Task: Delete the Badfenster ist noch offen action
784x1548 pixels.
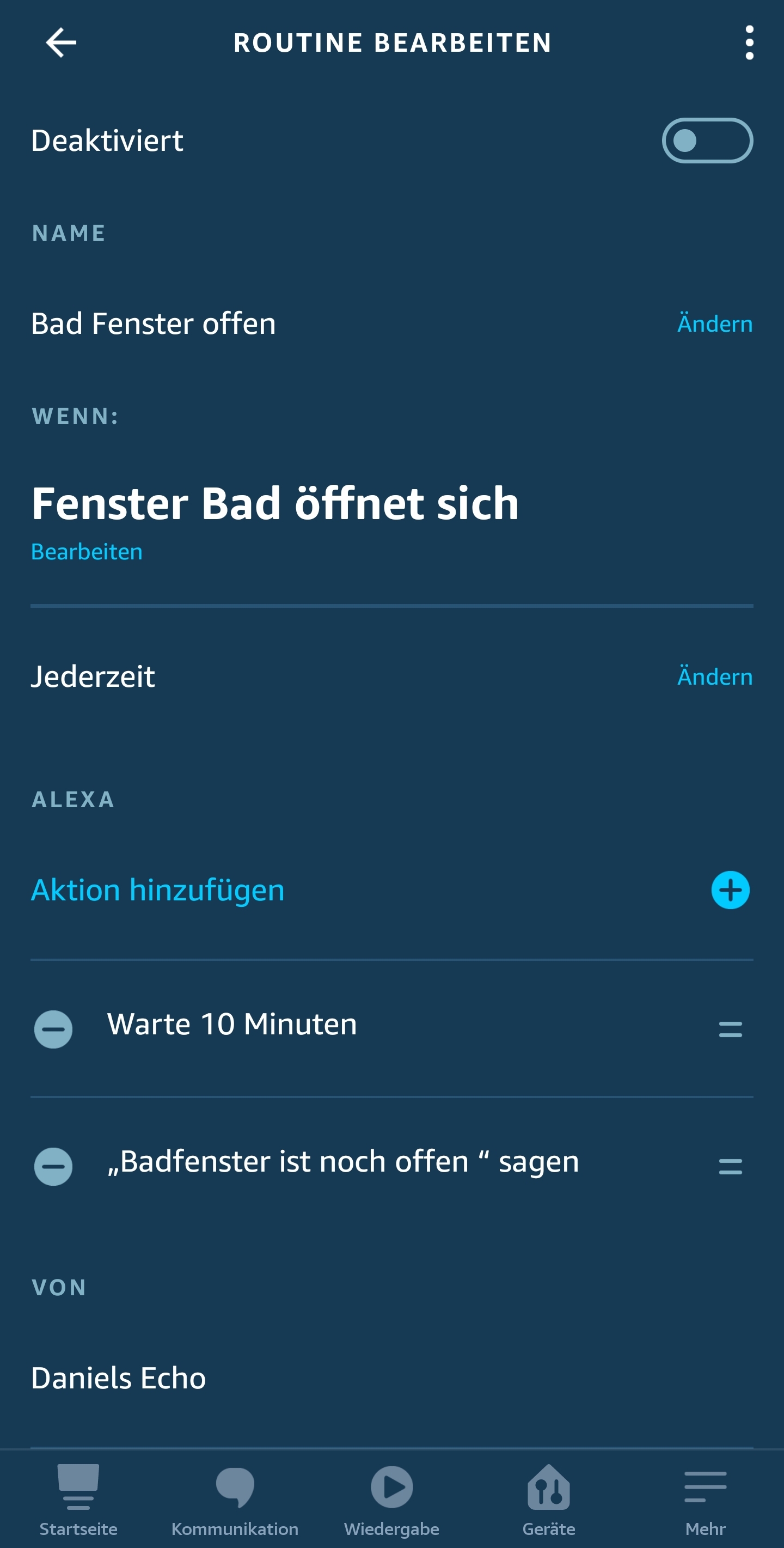Action: (53, 1166)
